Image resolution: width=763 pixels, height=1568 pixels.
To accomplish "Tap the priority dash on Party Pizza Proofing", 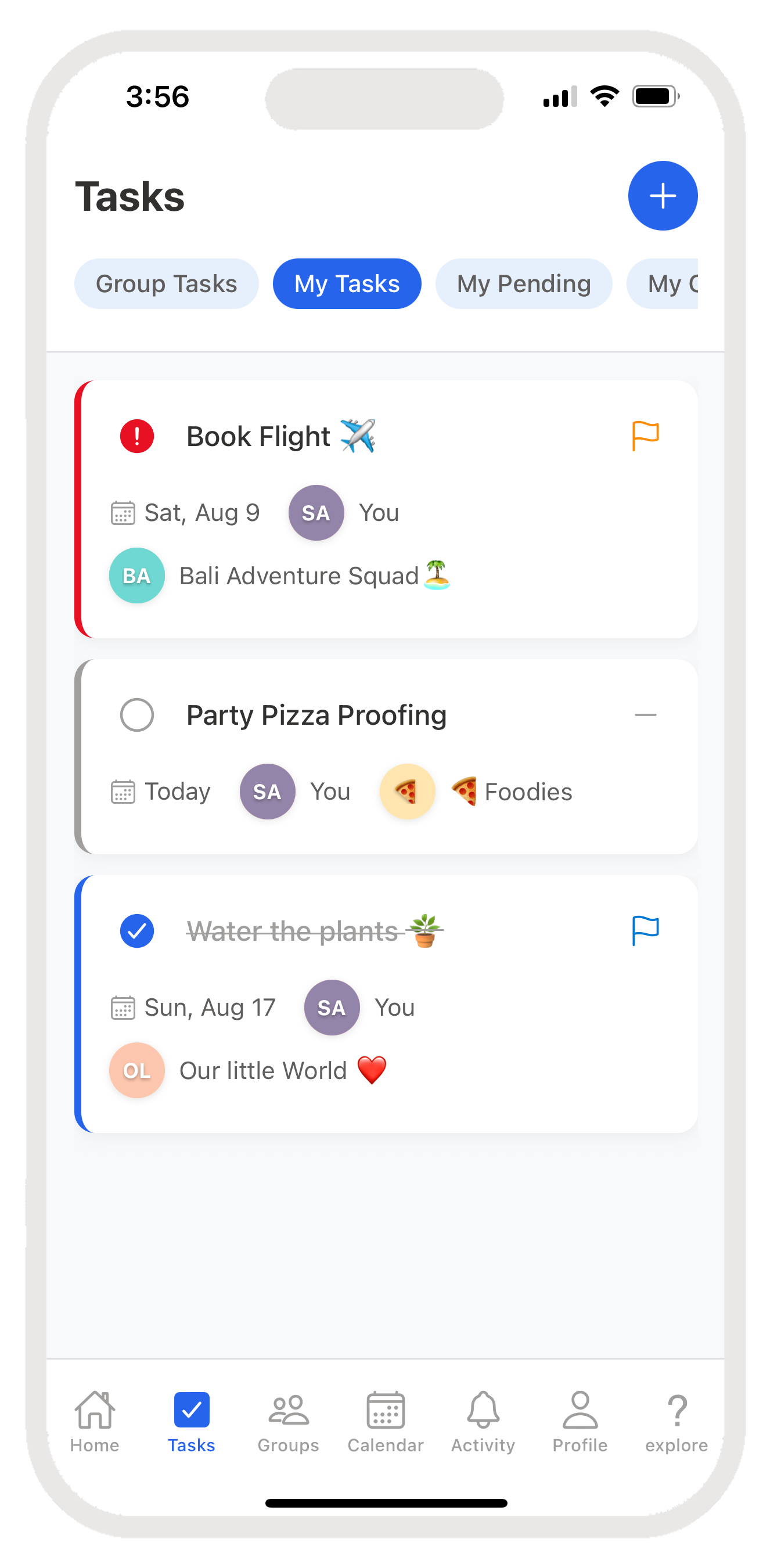I will (x=645, y=715).
